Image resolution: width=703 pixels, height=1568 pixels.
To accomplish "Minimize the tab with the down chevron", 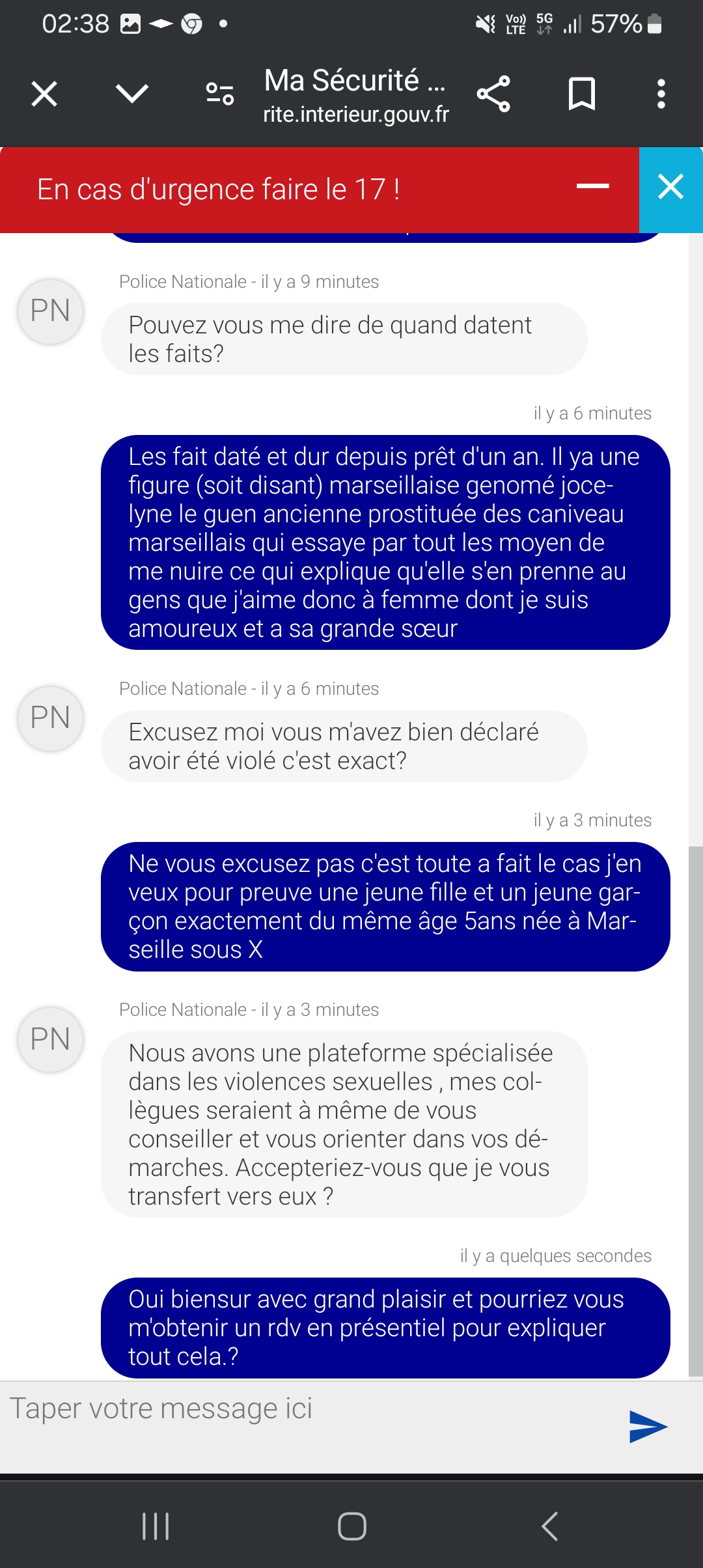I will (x=132, y=94).
